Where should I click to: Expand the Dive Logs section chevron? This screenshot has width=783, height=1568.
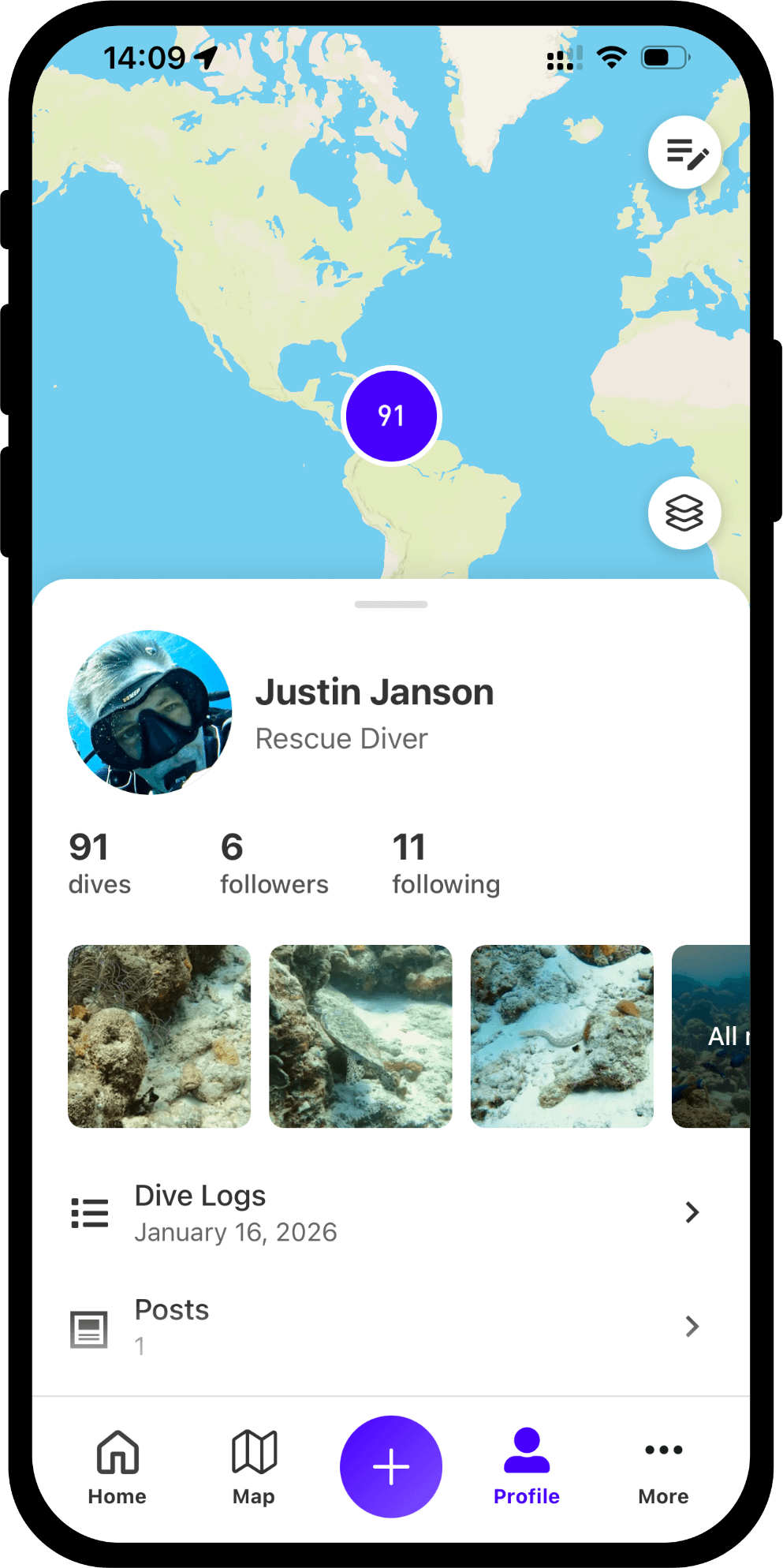coord(692,1212)
